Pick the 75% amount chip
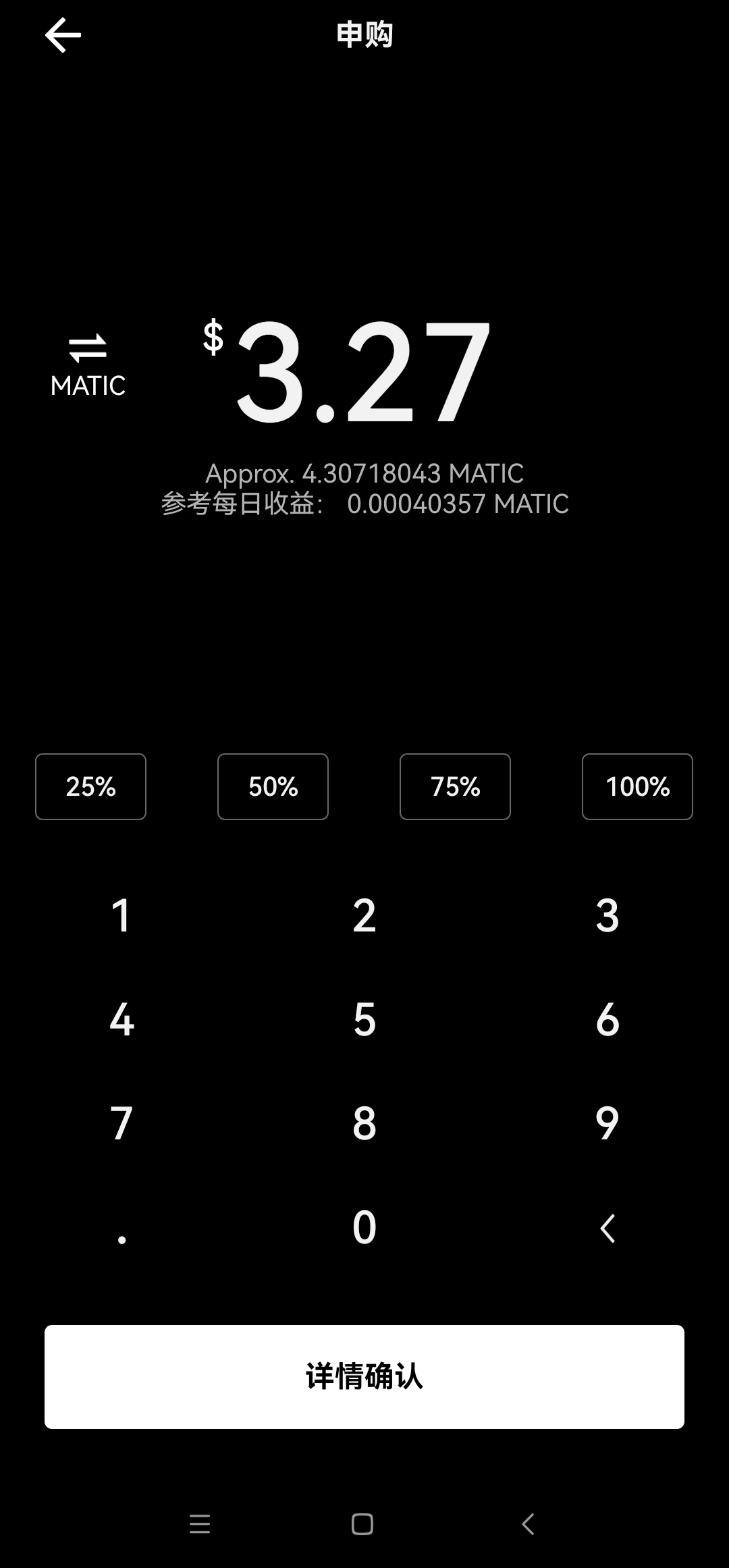 coord(455,786)
